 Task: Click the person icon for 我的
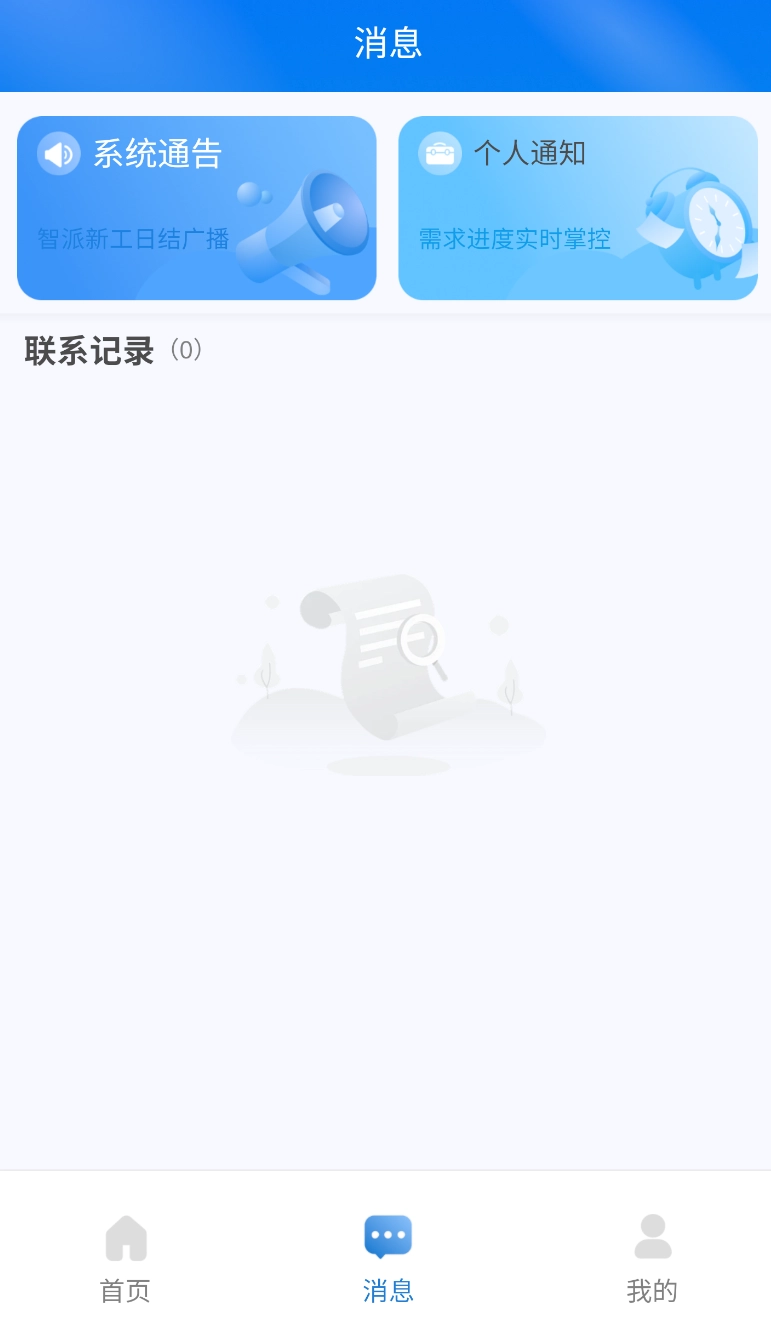pos(652,1236)
